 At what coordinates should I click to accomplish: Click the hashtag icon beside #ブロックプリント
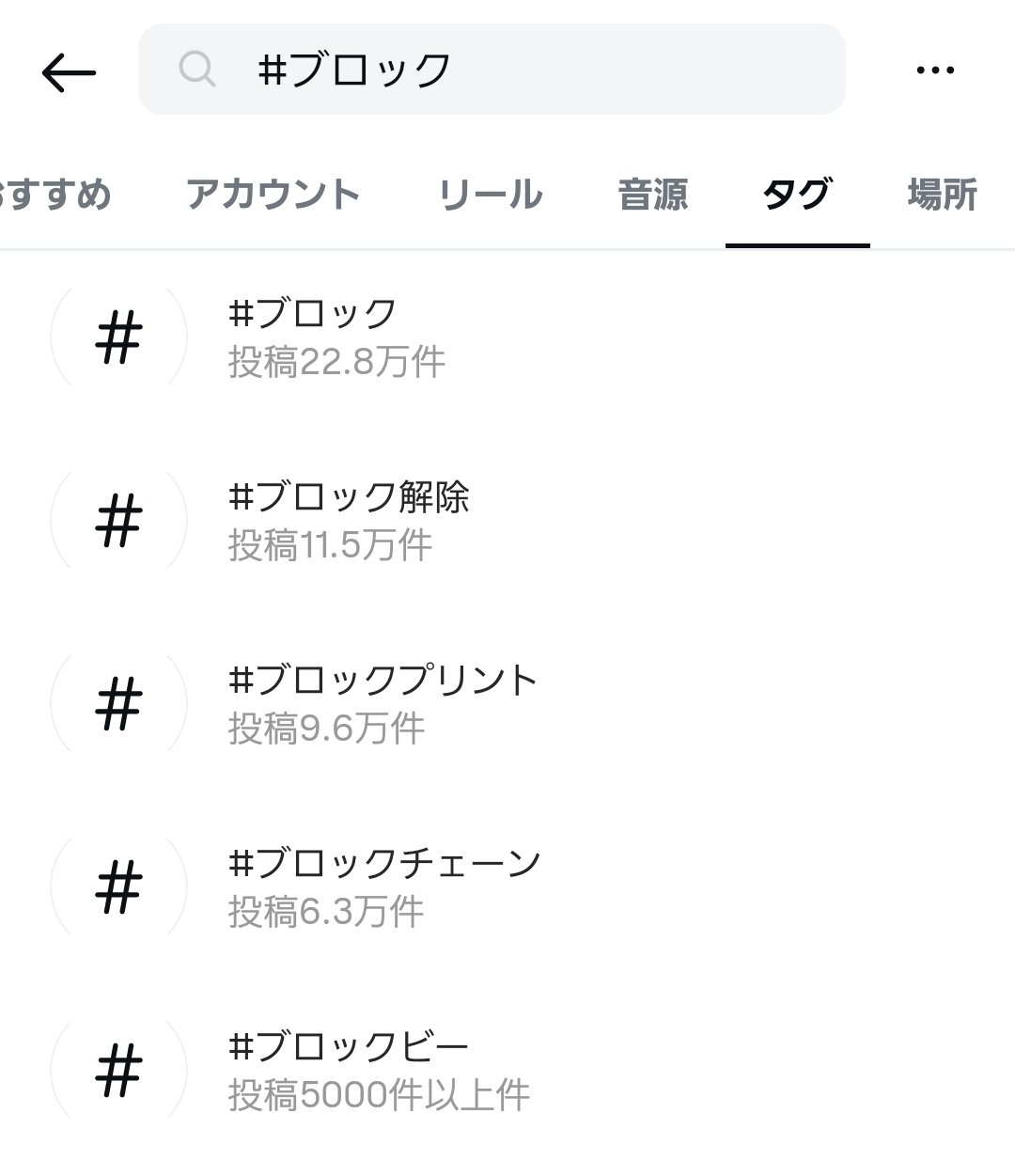120,702
